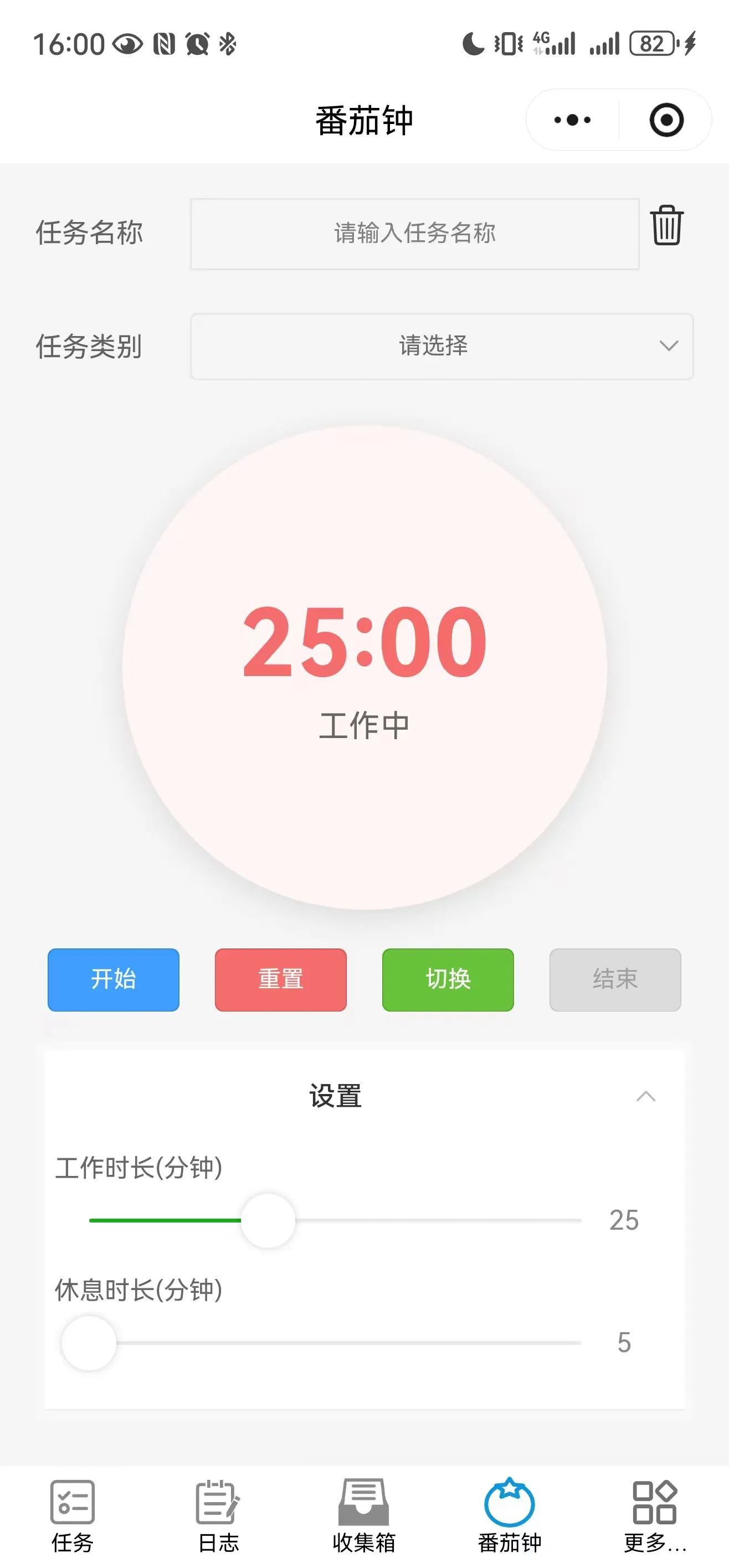729x1568 pixels.
Task: Close the mini program via circle icon
Action: (x=666, y=120)
